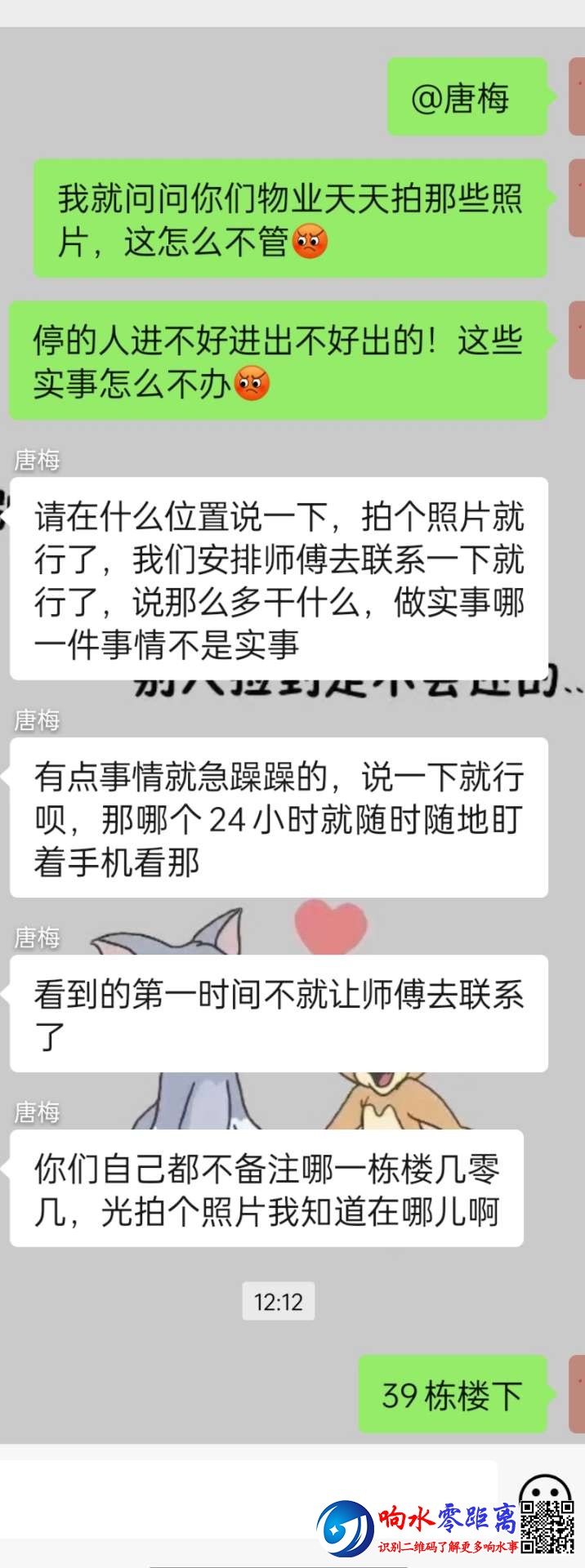Open sender's avatar beside 39栋楼下 message
The width and height of the screenshot is (585, 1568).
point(577,1394)
